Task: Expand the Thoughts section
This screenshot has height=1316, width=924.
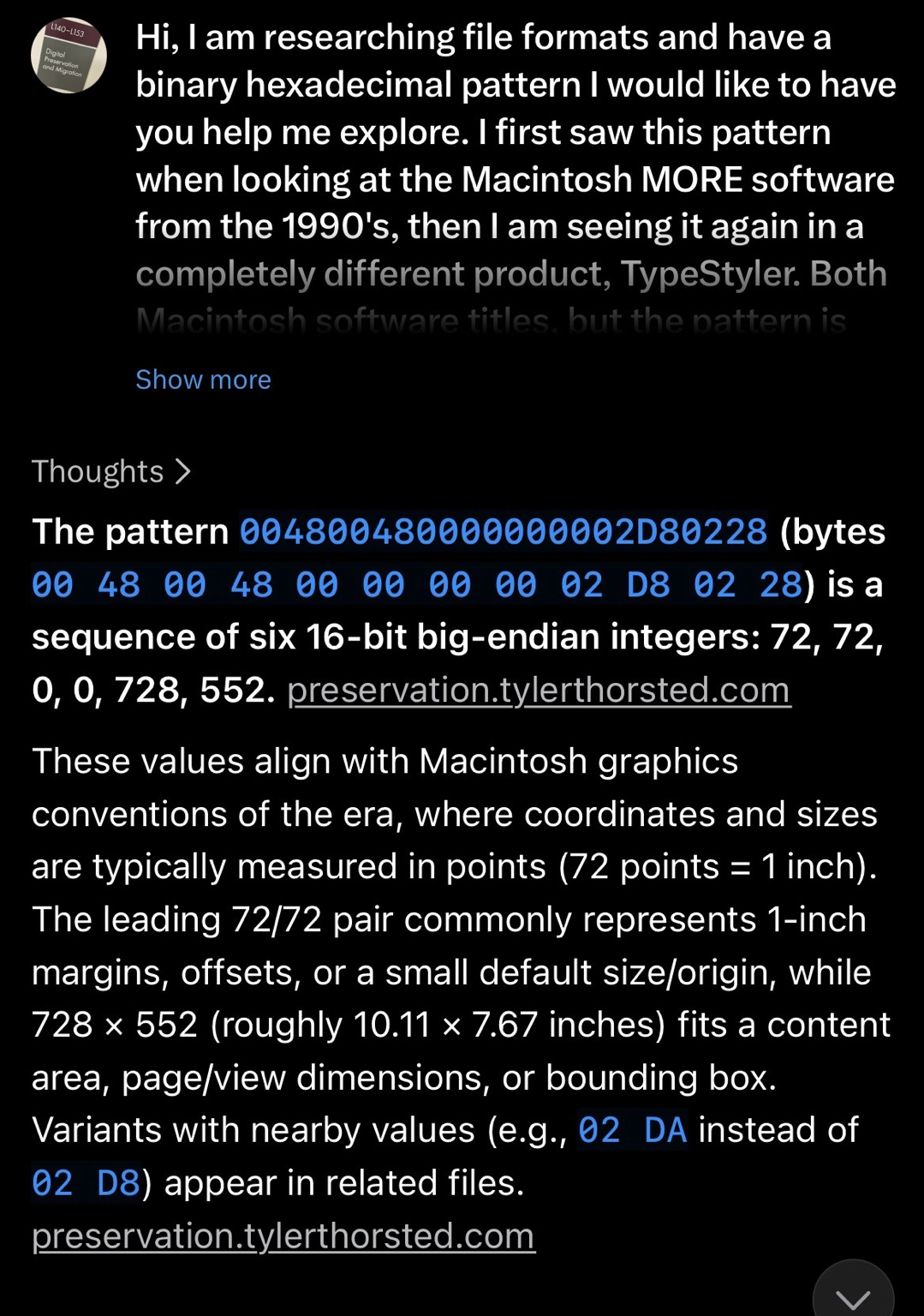Action: coord(111,471)
